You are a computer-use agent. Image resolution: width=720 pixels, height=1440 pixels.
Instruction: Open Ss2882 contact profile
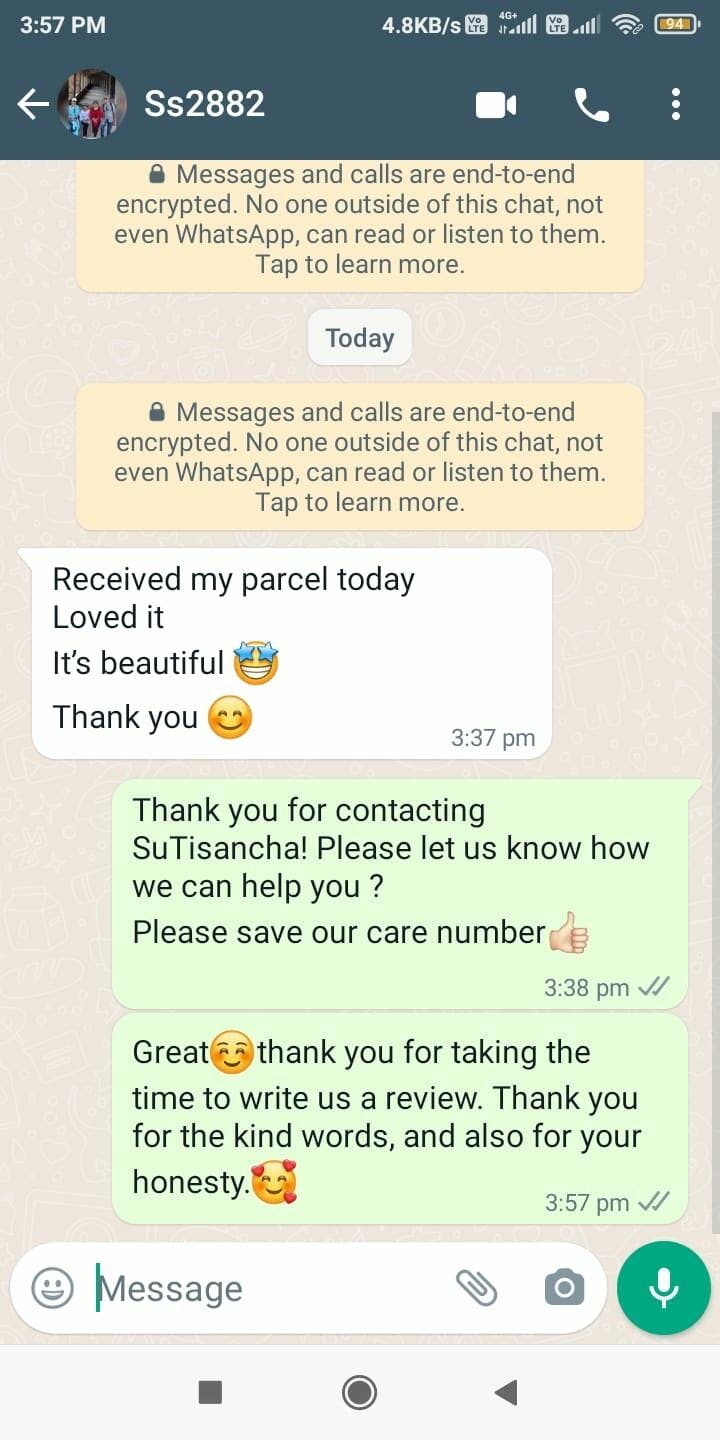[205, 104]
